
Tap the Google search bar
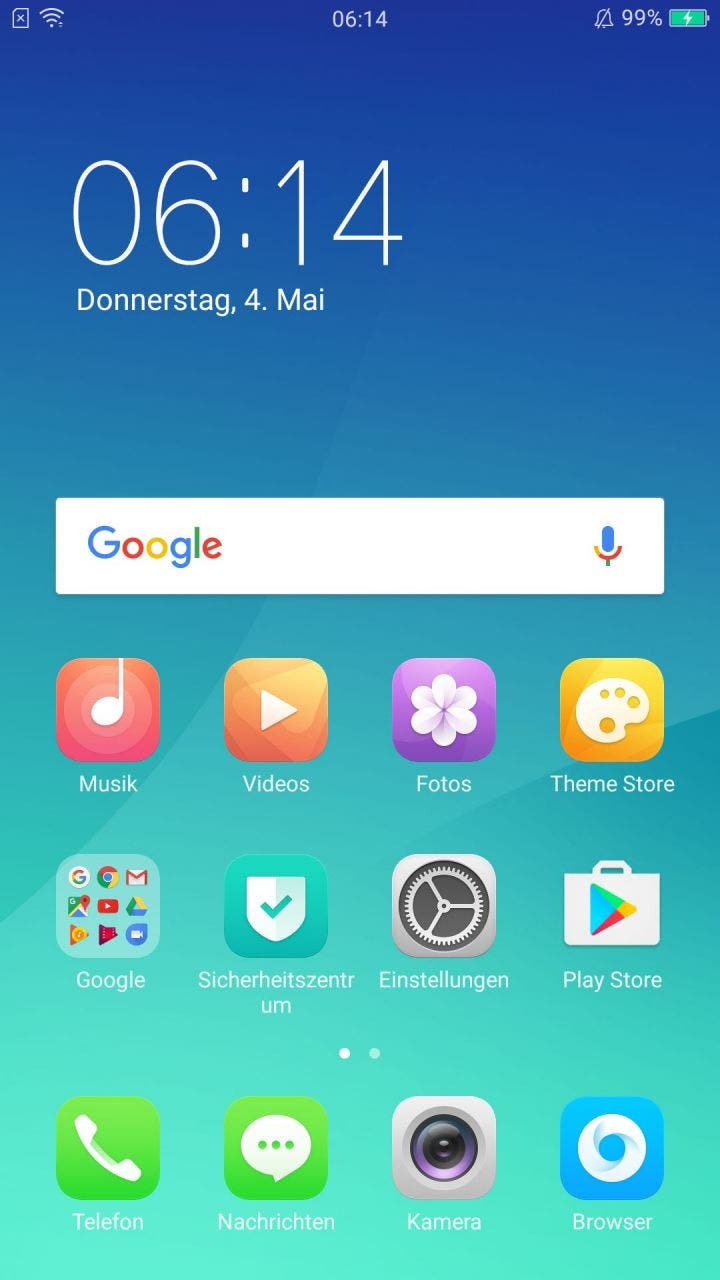[330, 546]
